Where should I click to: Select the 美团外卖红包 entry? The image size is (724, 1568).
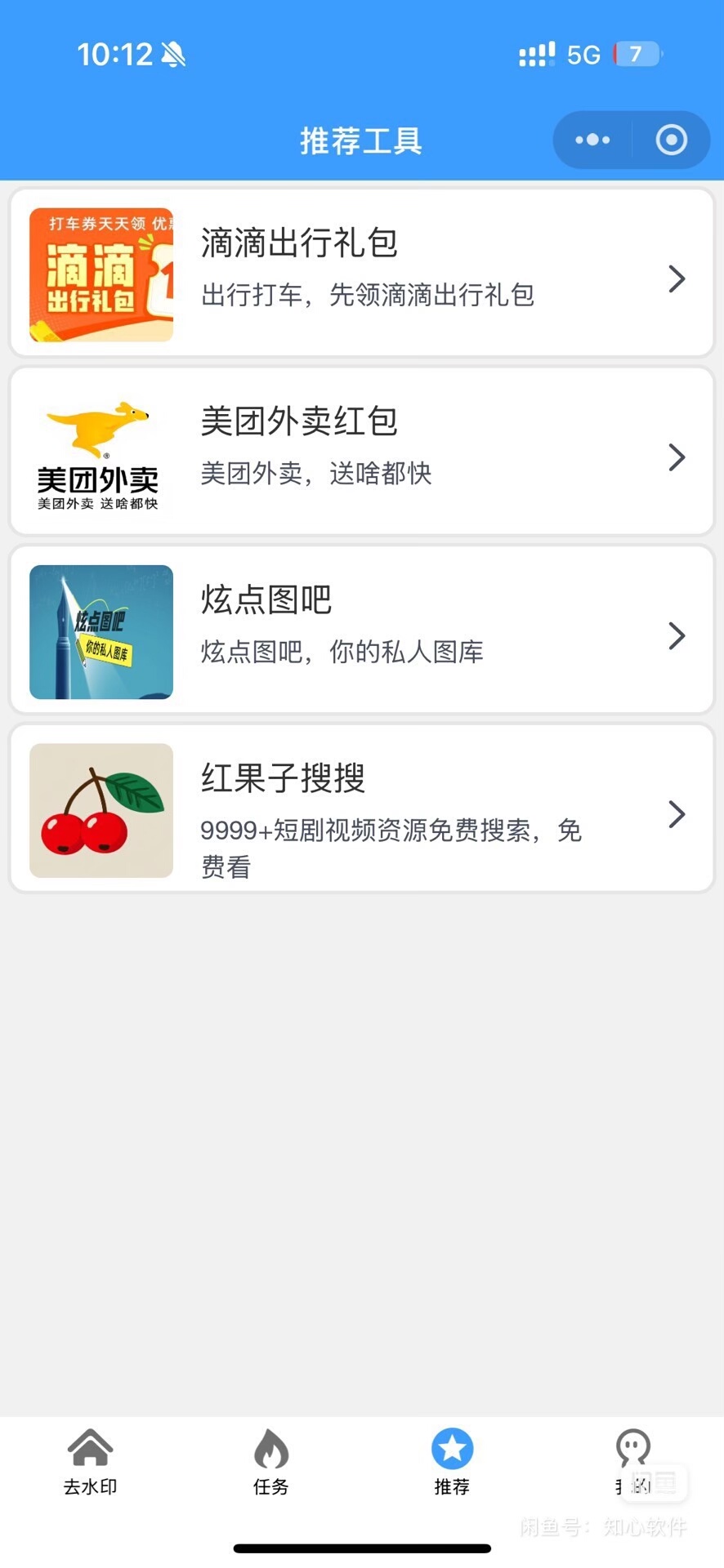coord(361,452)
